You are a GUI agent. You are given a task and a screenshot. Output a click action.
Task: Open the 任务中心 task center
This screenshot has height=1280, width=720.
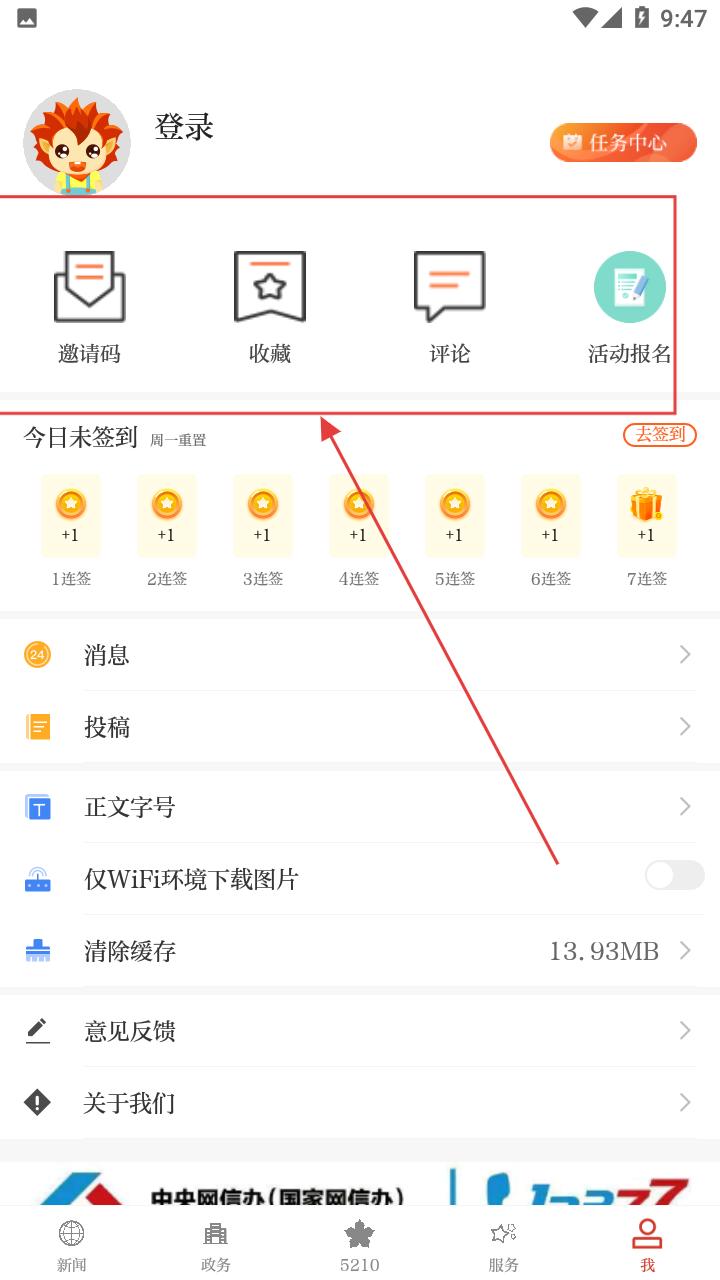[623, 143]
